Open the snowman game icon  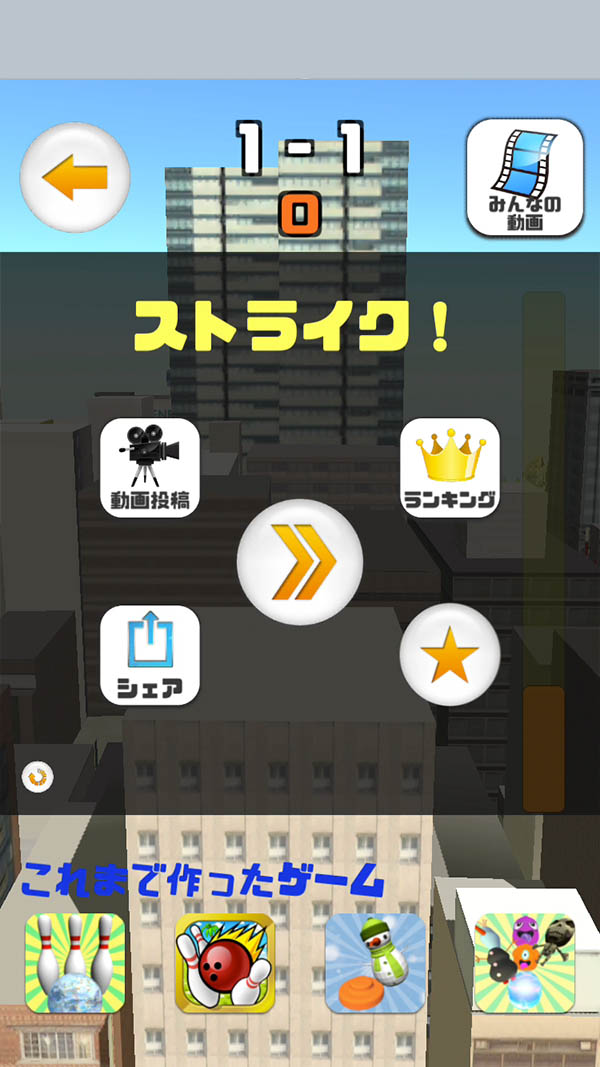click(374, 963)
